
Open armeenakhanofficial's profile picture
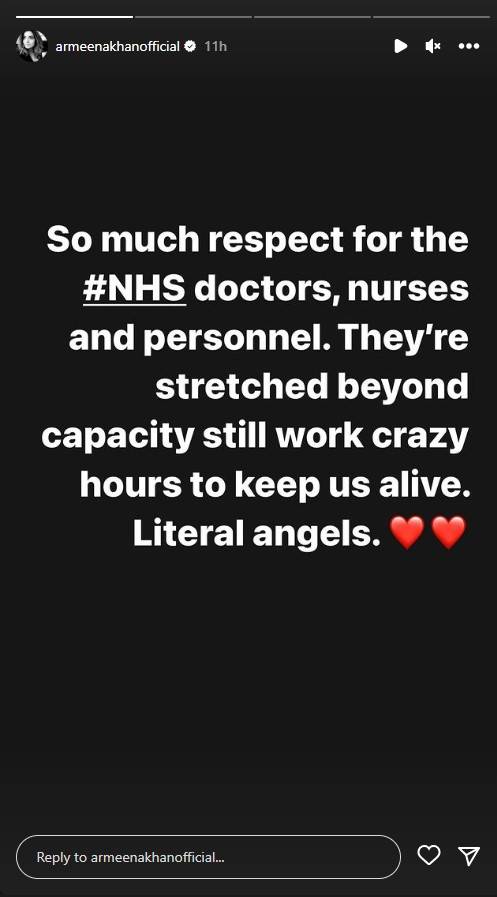[x=31, y=46]
